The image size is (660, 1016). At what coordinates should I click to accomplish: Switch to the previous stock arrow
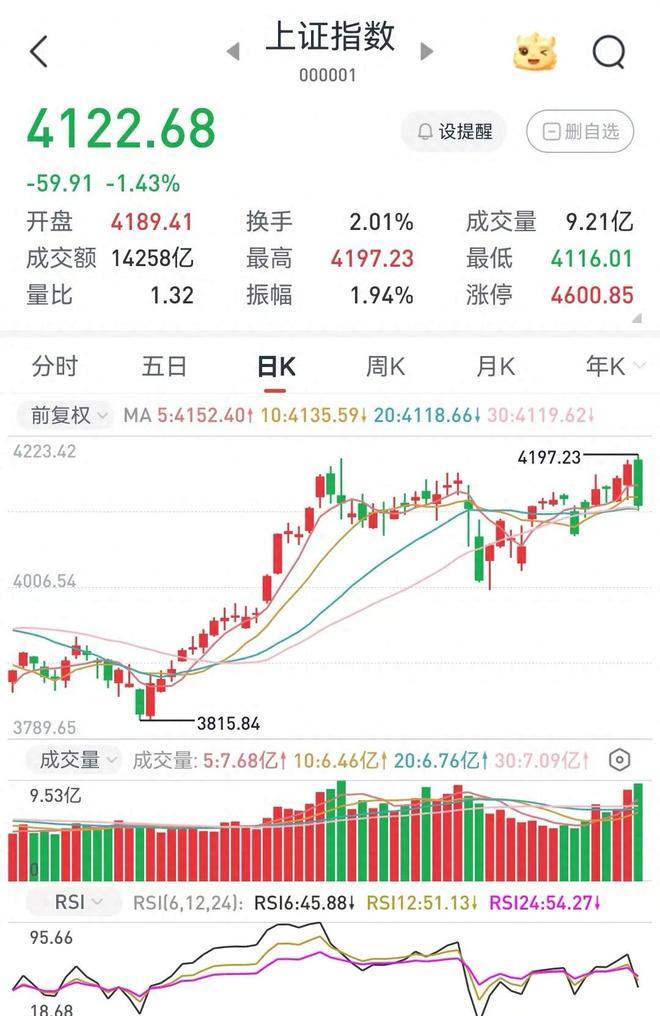(x=234, y=51)
